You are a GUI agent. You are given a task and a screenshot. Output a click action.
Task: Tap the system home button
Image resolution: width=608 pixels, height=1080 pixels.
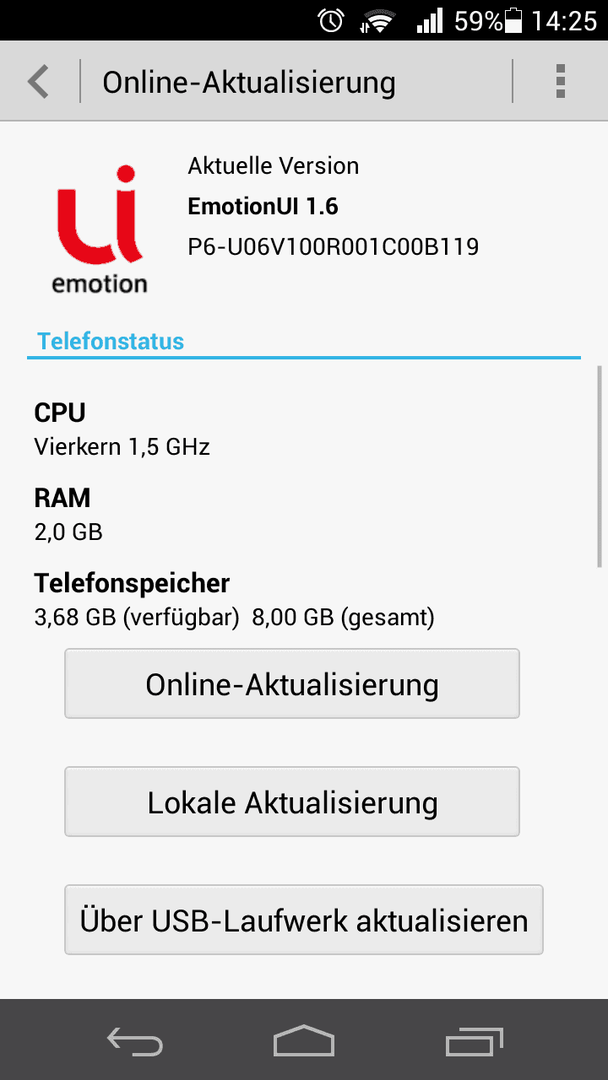click(304, 1040)
